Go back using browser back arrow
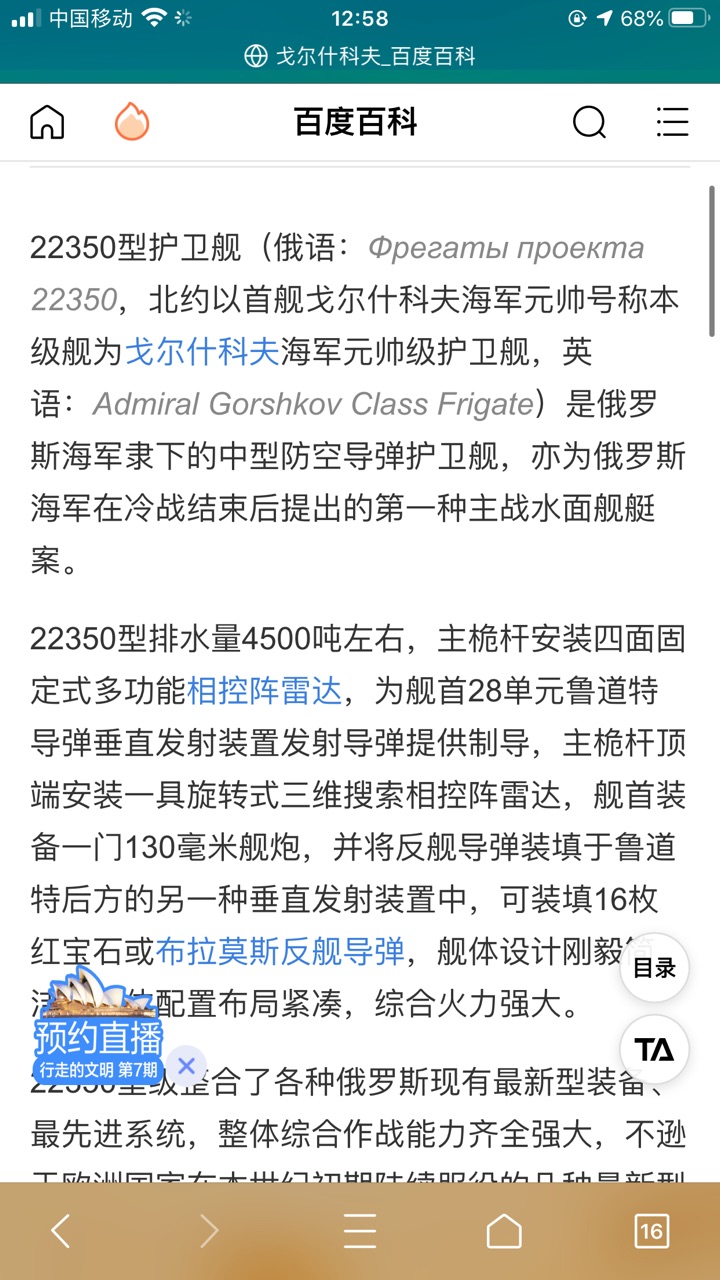720x1280 pixels. pos(60,1231)
